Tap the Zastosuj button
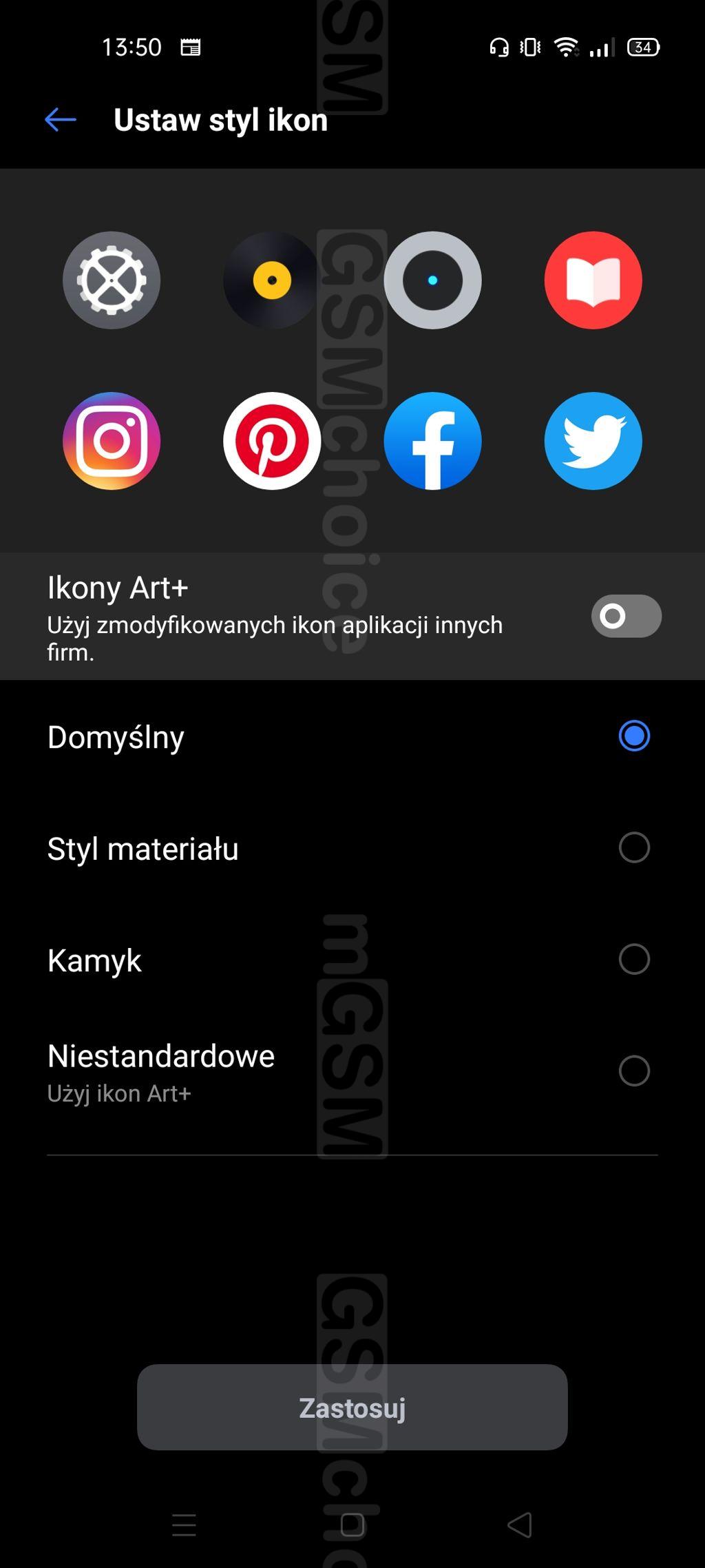 [352, 1407]
